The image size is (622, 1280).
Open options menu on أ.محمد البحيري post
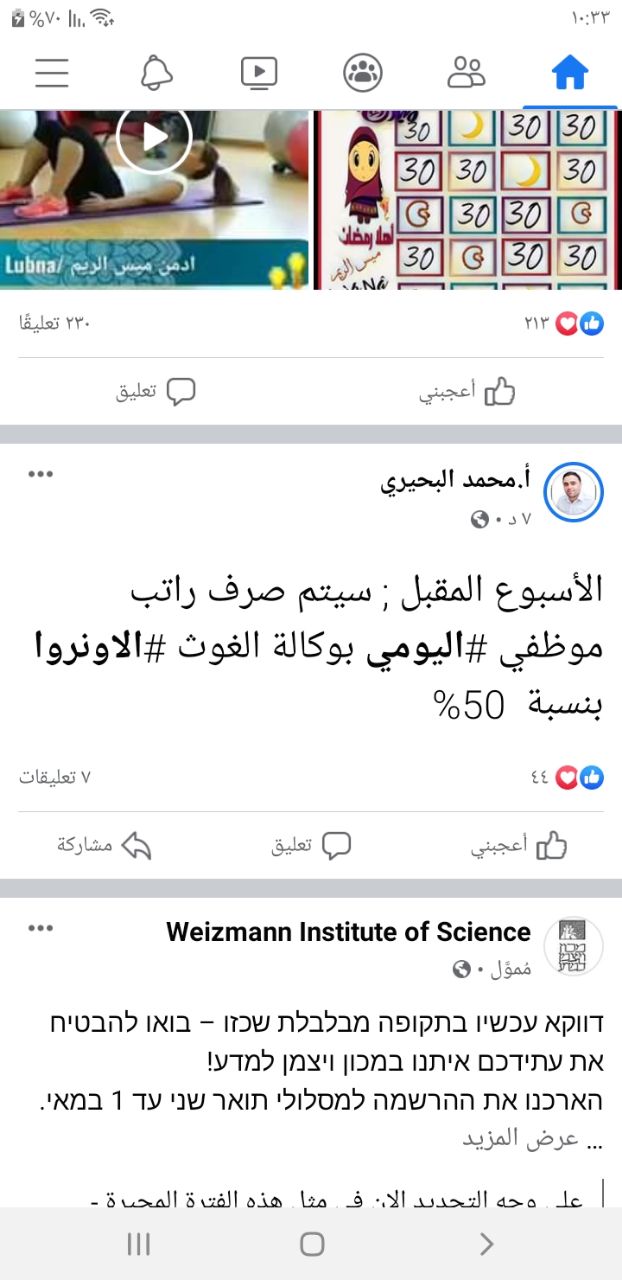41,474
